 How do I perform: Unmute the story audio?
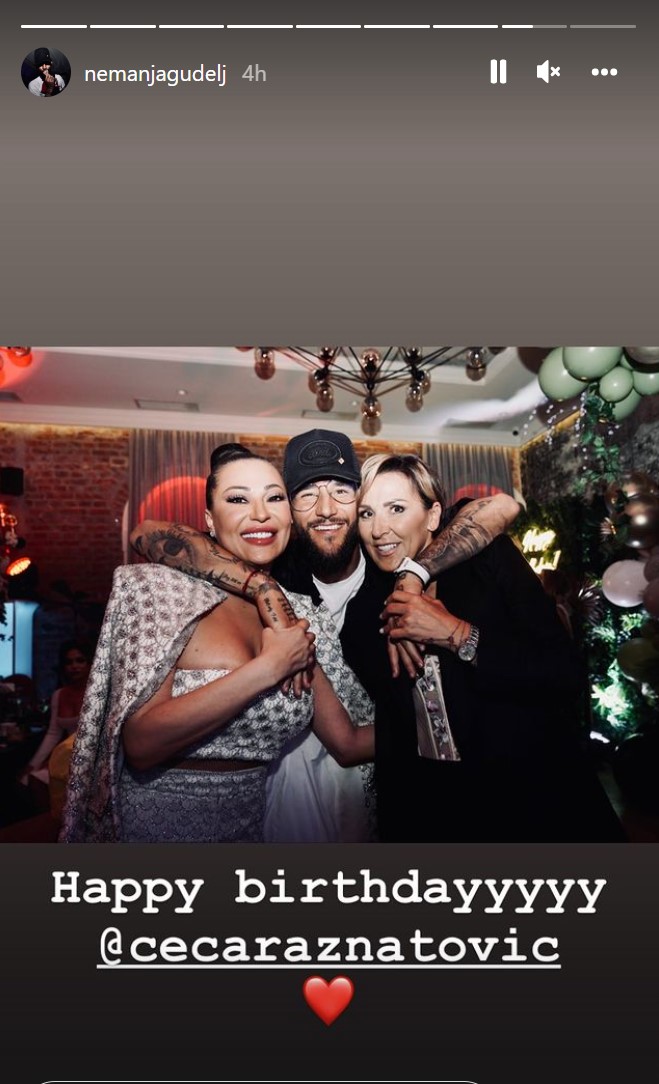point(548,72)
